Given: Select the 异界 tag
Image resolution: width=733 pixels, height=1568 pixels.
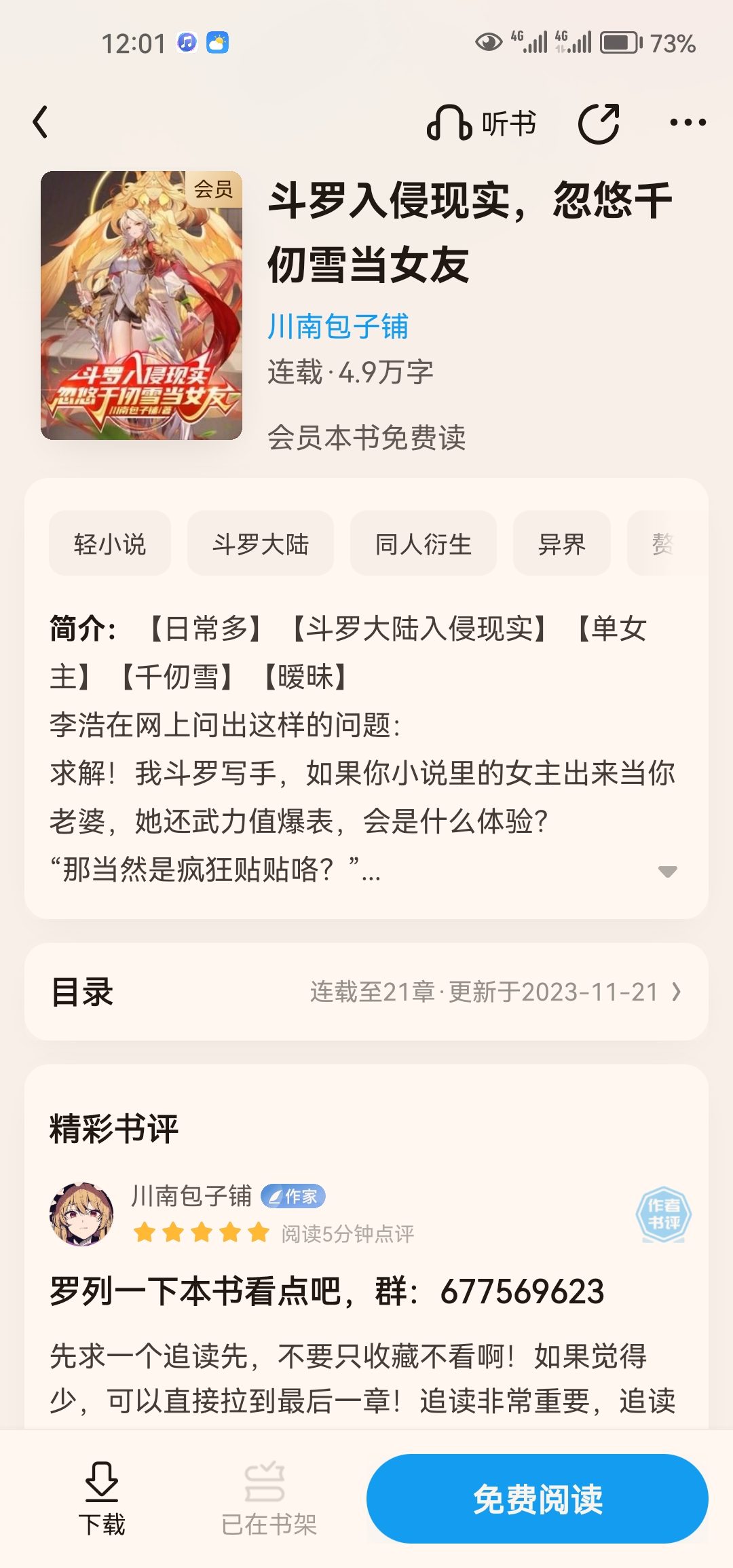Looking at the screenshot, I should [561, 544].
